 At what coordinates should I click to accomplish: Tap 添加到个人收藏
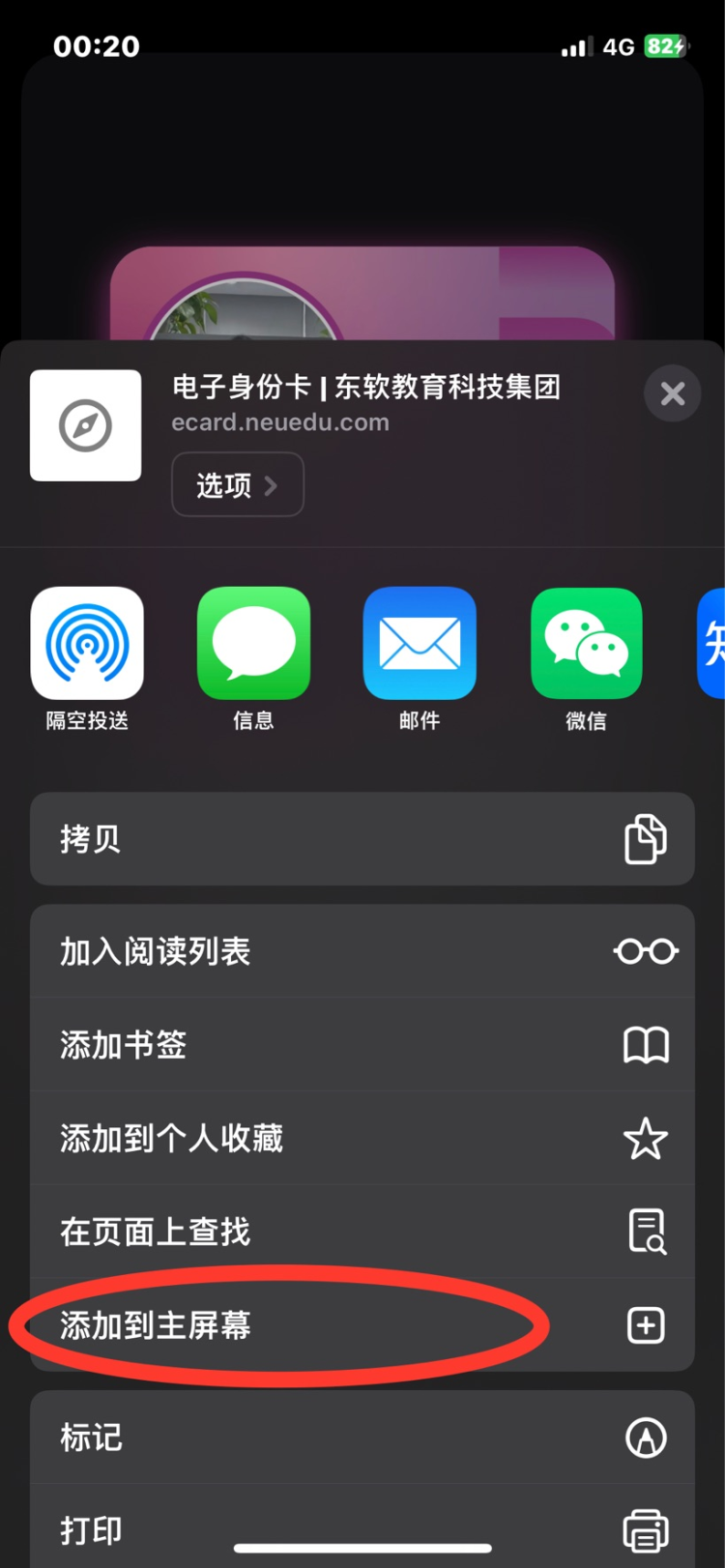(362, 1138)
